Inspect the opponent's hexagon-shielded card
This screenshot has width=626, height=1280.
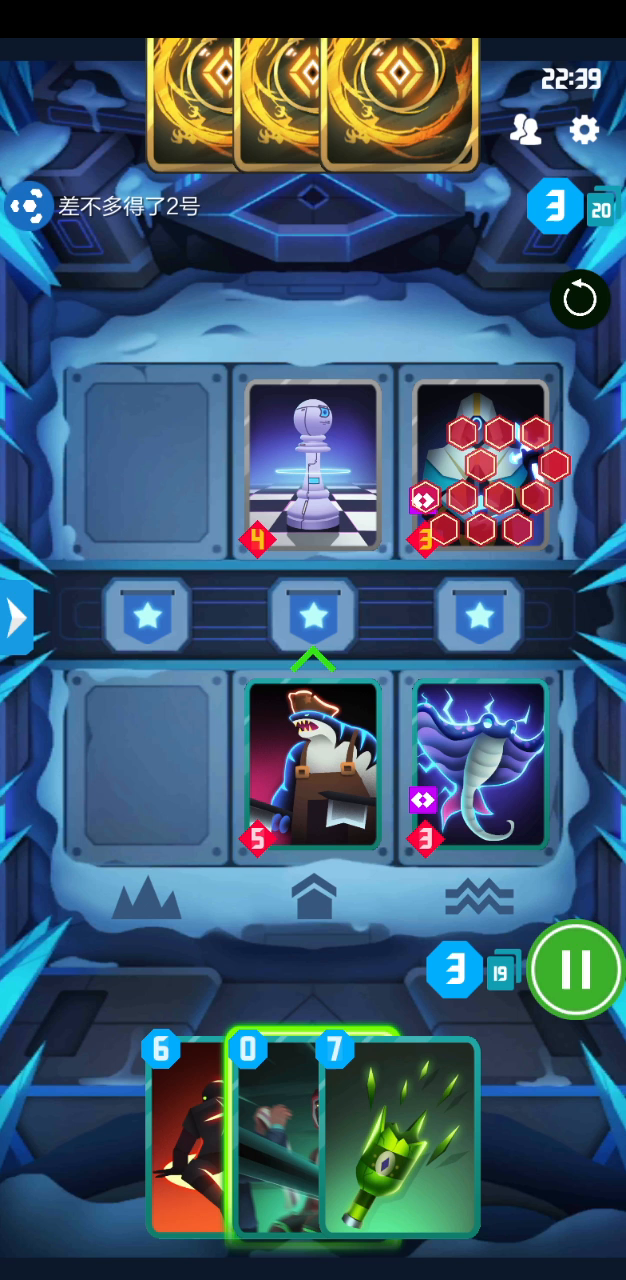[x=482, y=465]
